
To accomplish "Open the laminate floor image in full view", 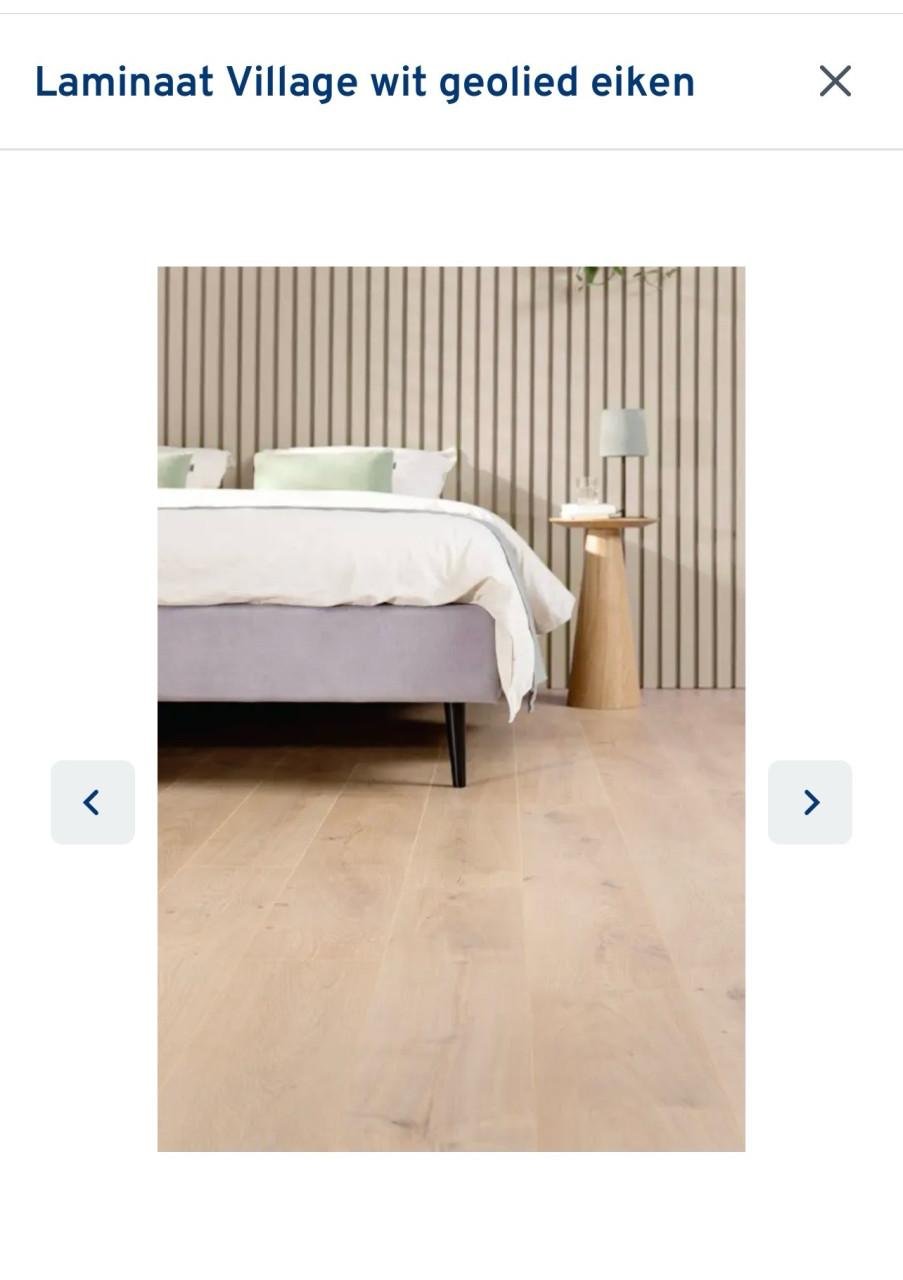I will [x=451, y=707].
